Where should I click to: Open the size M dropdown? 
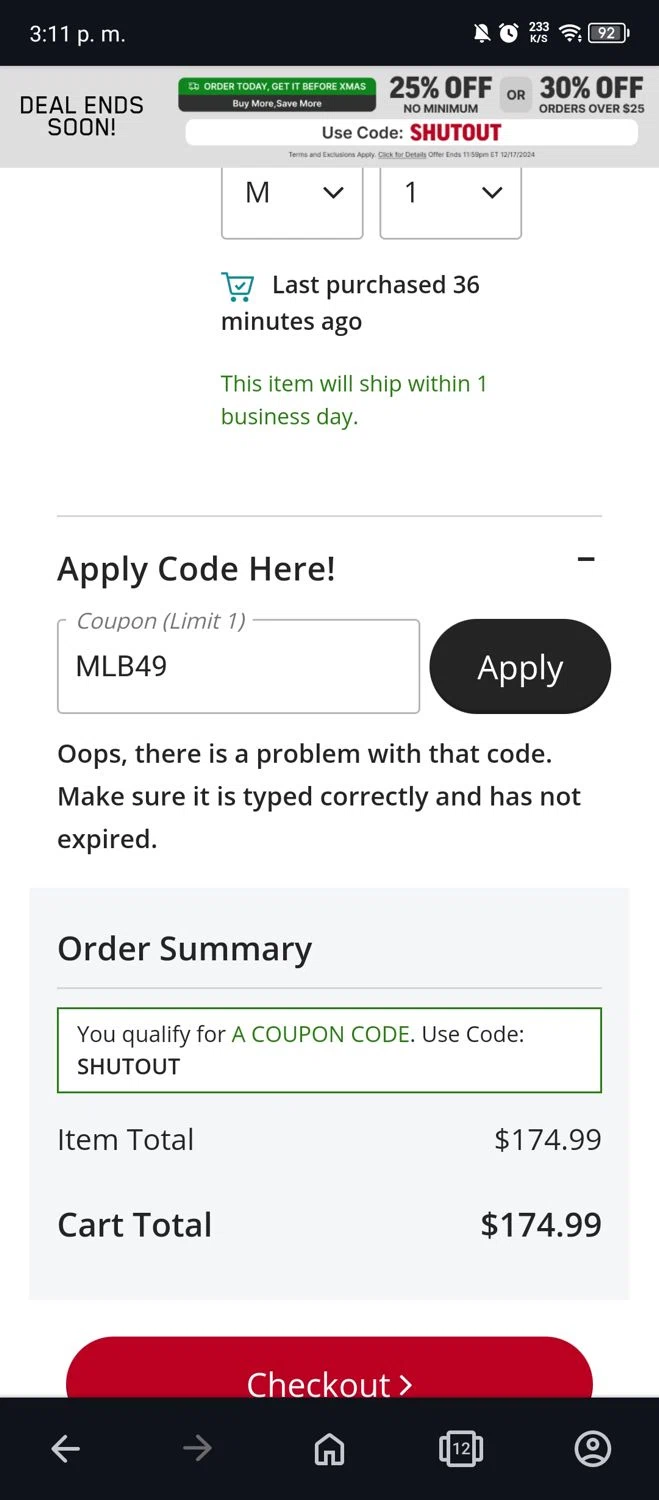pos(291,194)
